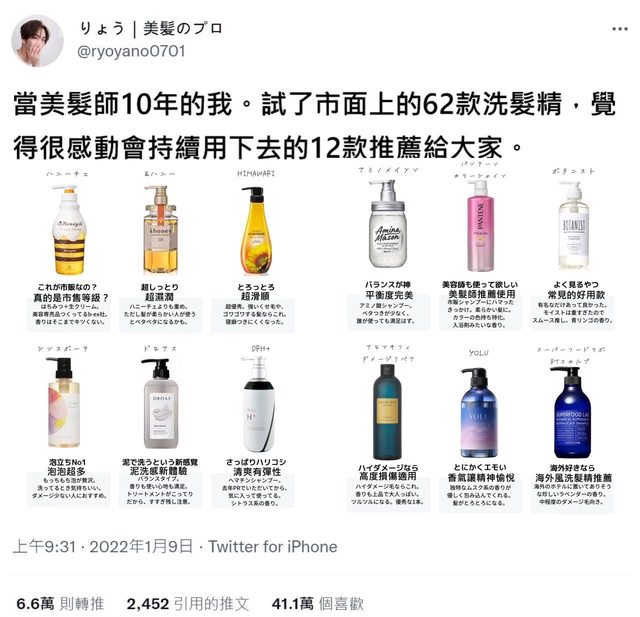Tap the Twitter for iPhone source link
640x617 pixels.
[270, 547]
